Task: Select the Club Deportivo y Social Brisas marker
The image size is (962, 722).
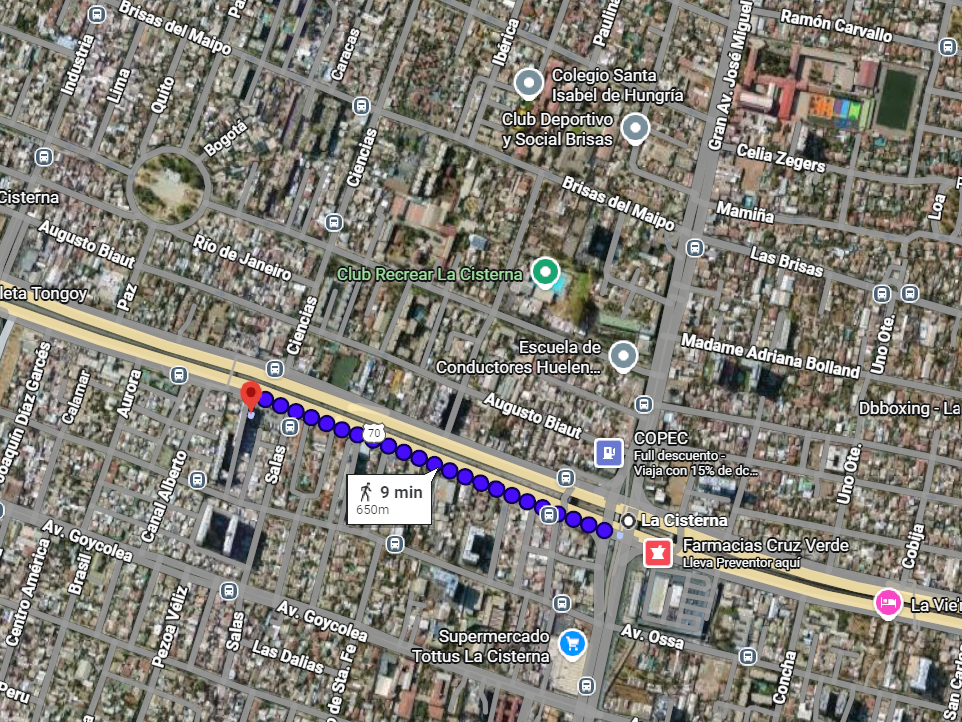Action: click(x=635, y=128)
